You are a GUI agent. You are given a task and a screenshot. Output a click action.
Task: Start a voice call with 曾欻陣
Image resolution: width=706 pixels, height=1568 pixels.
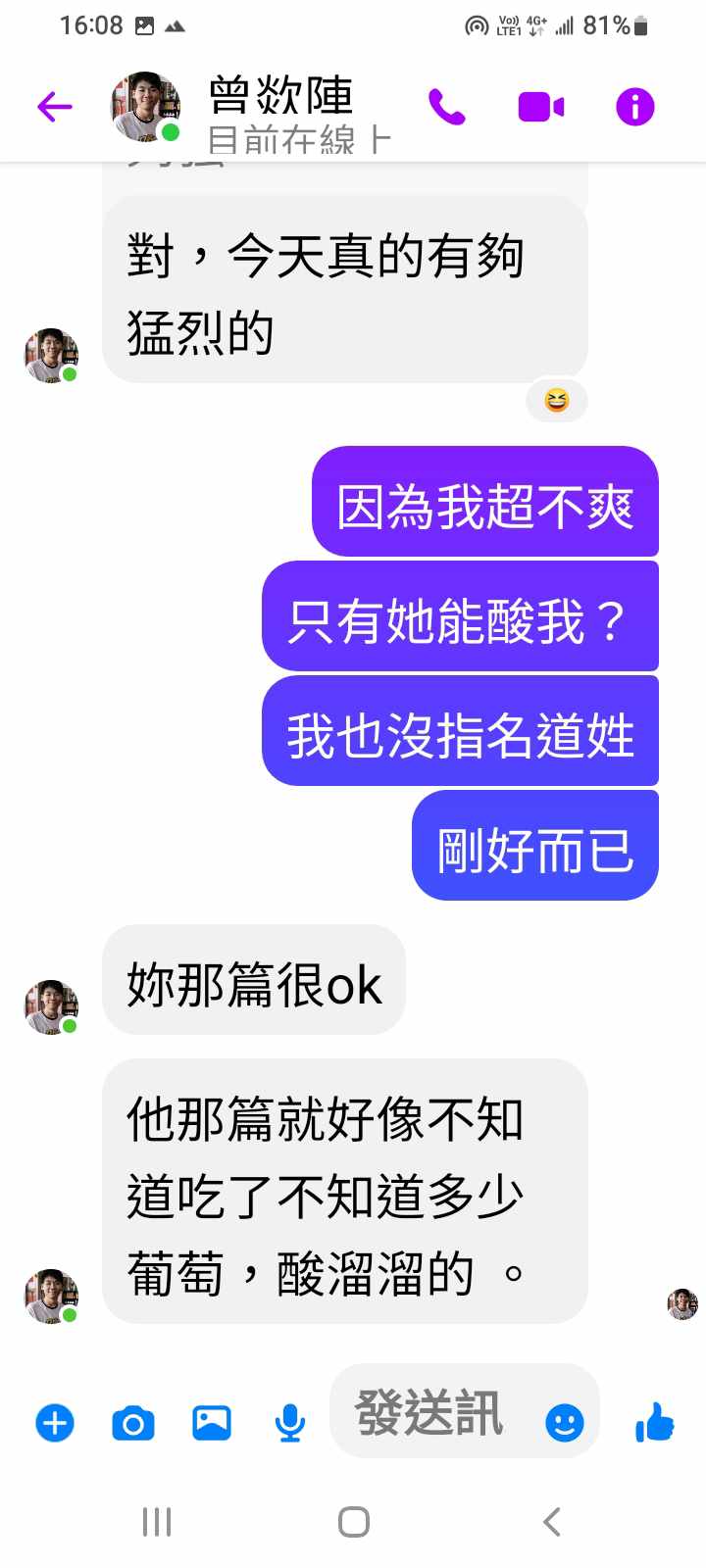(x=446, y=107)
